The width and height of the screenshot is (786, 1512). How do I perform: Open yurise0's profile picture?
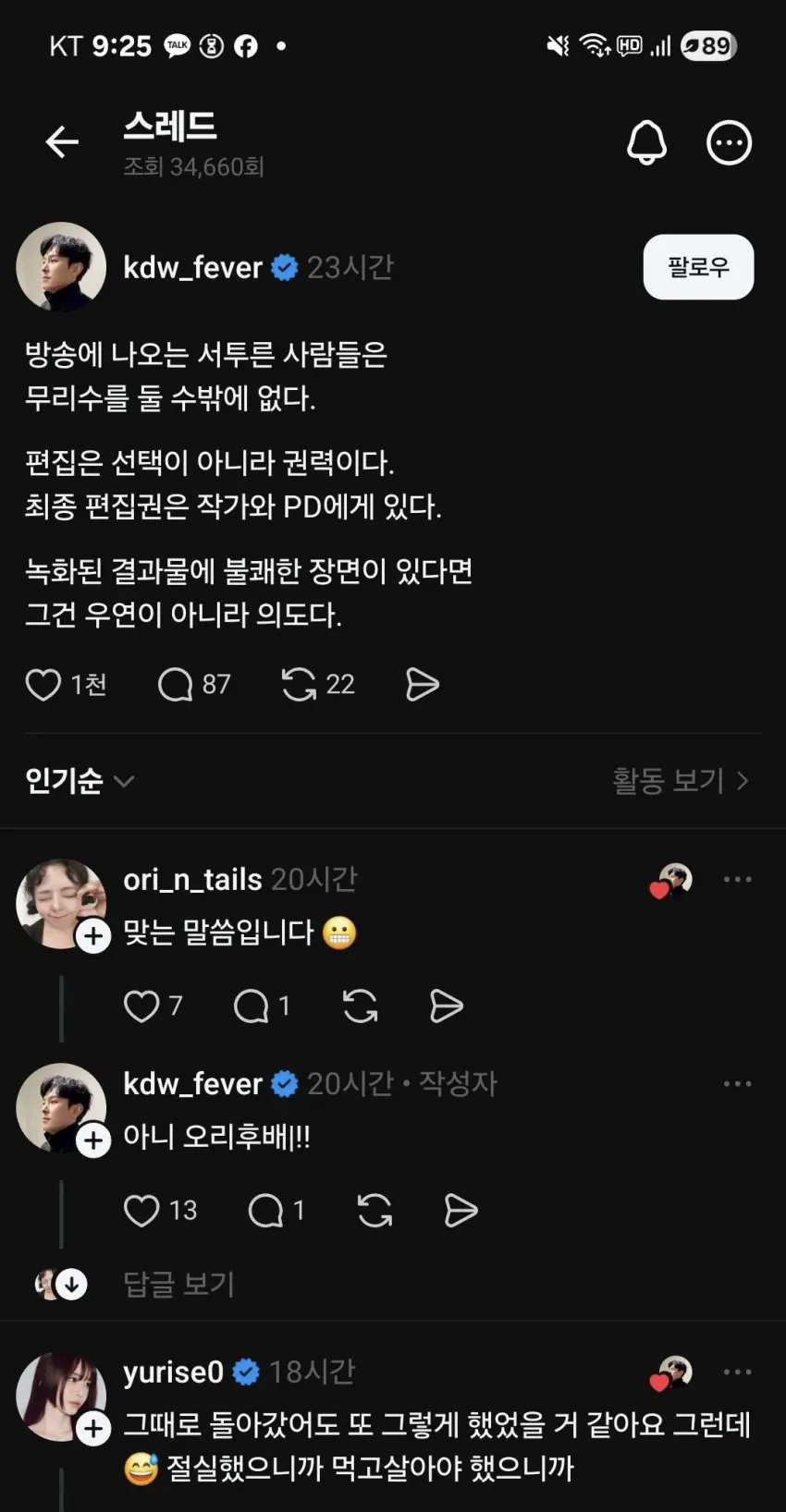(61, 1396)
